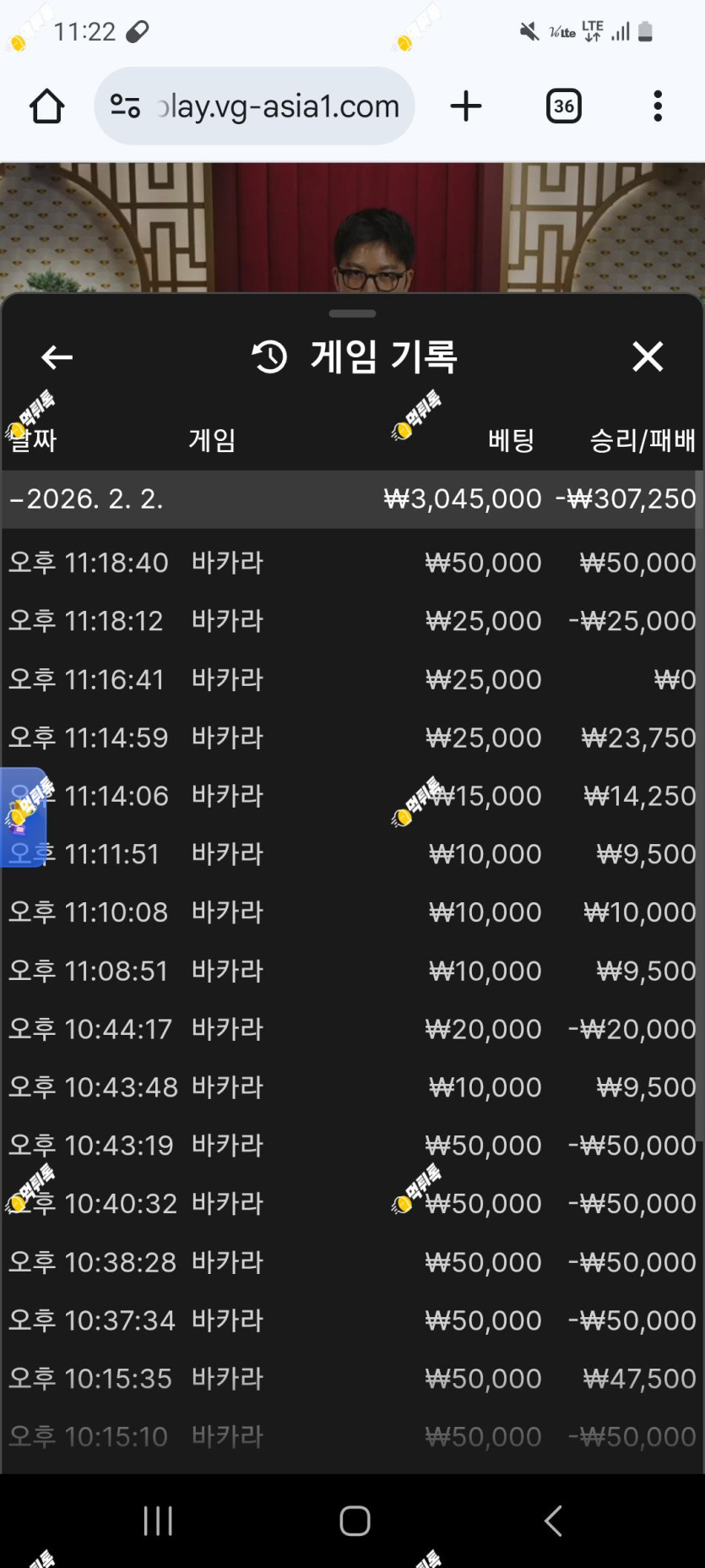705x1568 pixels.
Task: Open the browser home page
Action: pos(46,106)
